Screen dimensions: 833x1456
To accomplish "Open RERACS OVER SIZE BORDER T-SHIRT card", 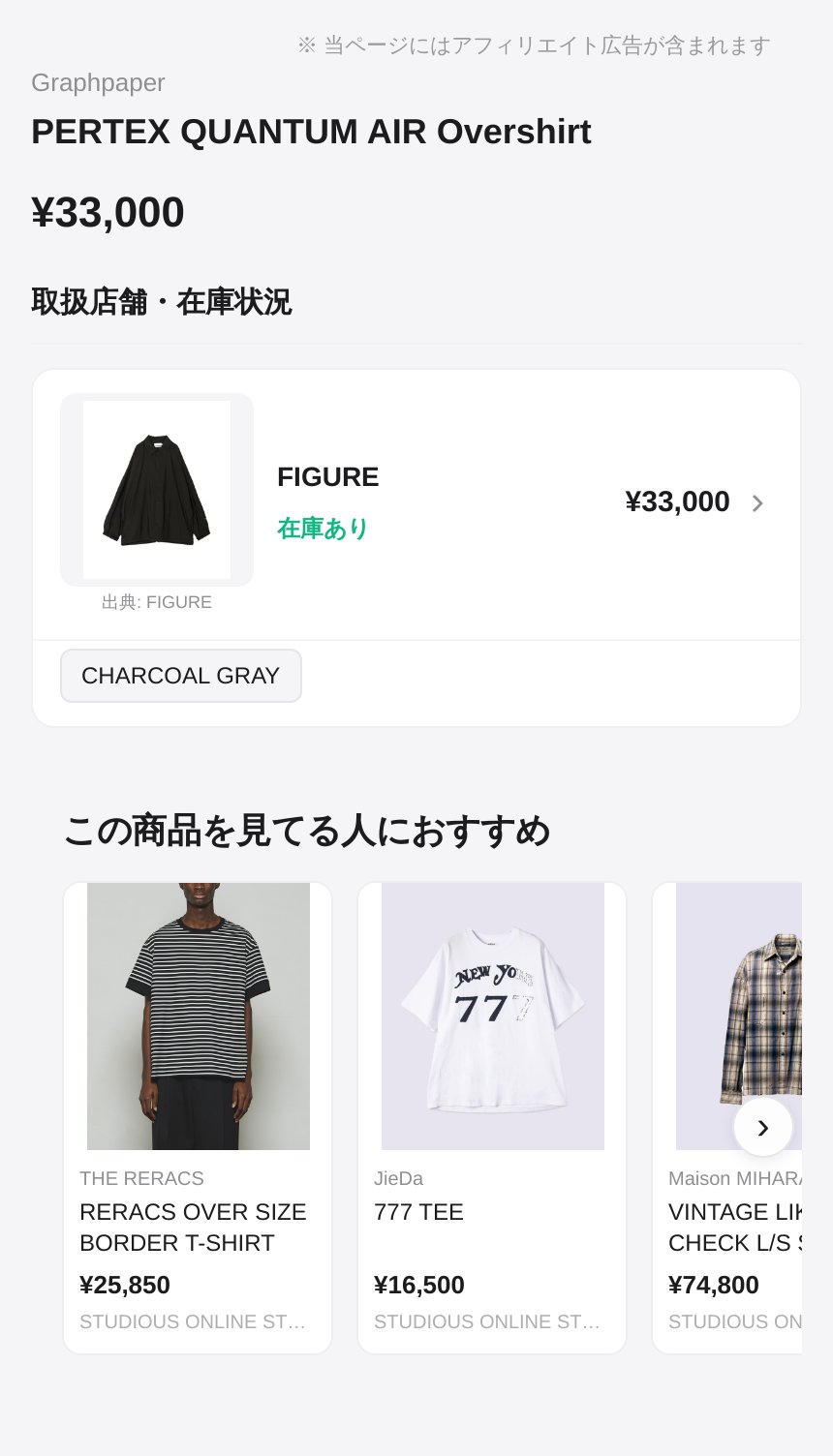I will click(x=198, y=1117).
